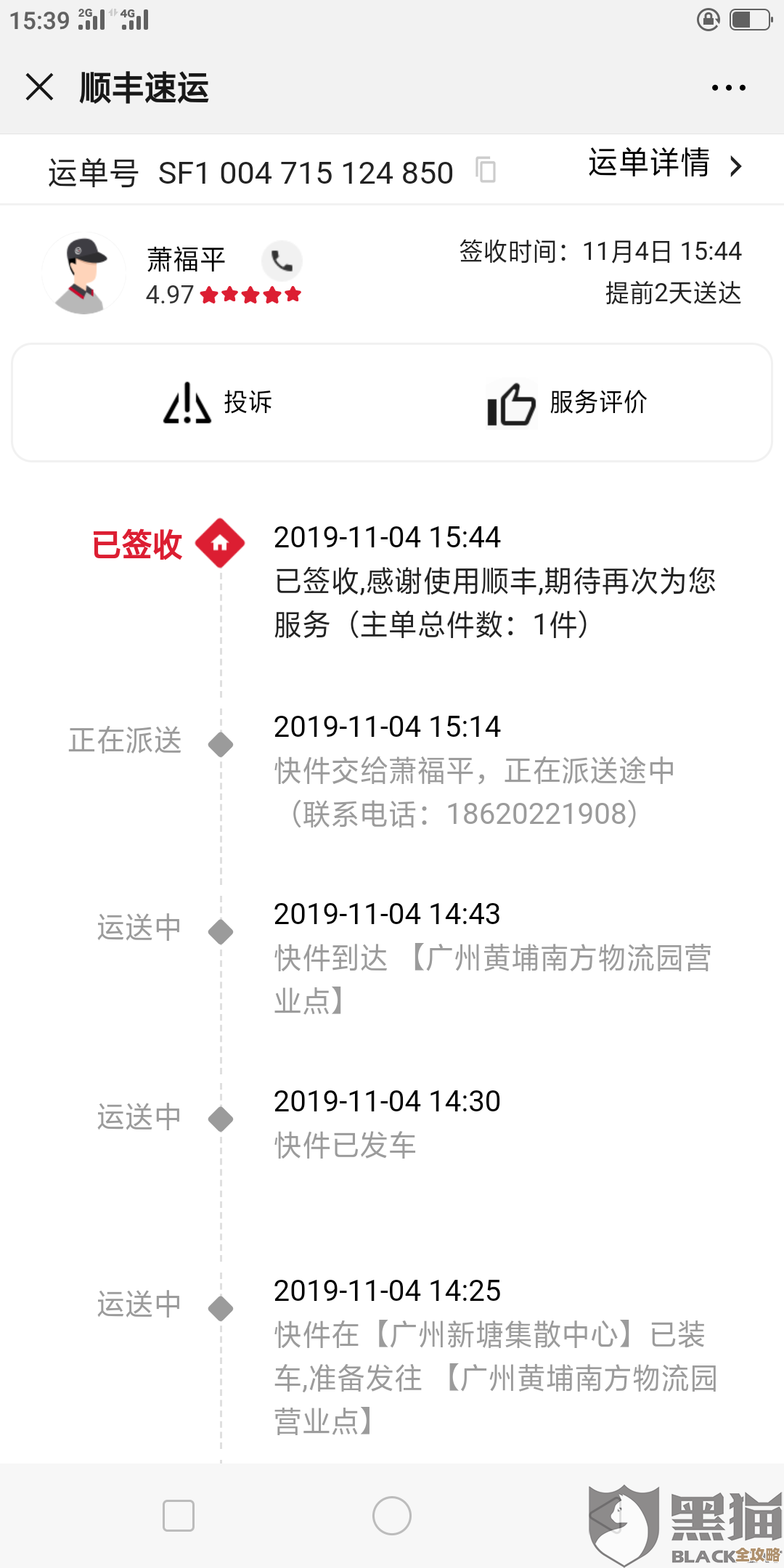Tap the red 已签收 home delivery icon
This screenshot has width=784, height=1568.
pos(220,541)
